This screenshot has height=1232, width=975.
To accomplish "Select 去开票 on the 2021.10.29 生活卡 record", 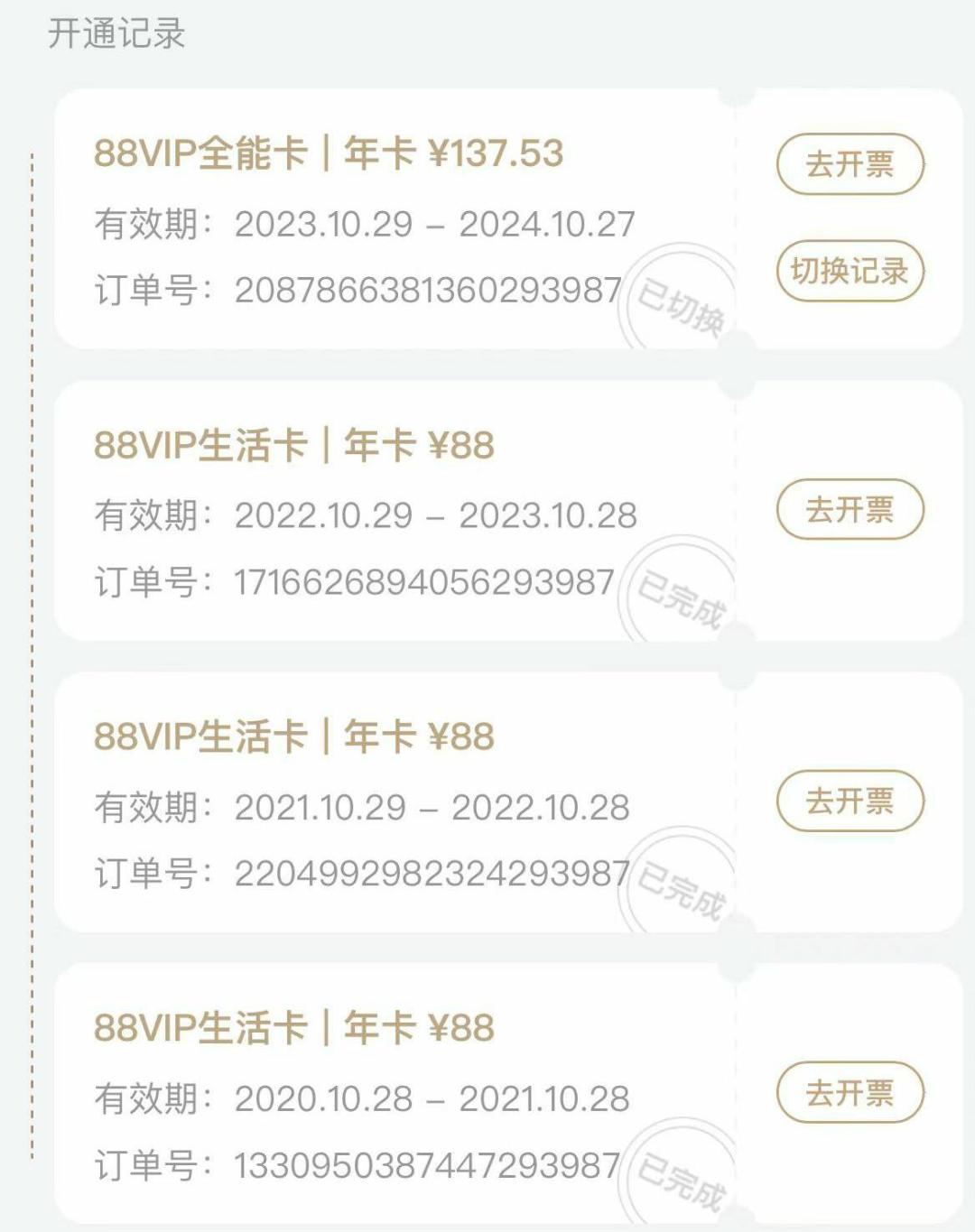I will [x=850, y=801].
